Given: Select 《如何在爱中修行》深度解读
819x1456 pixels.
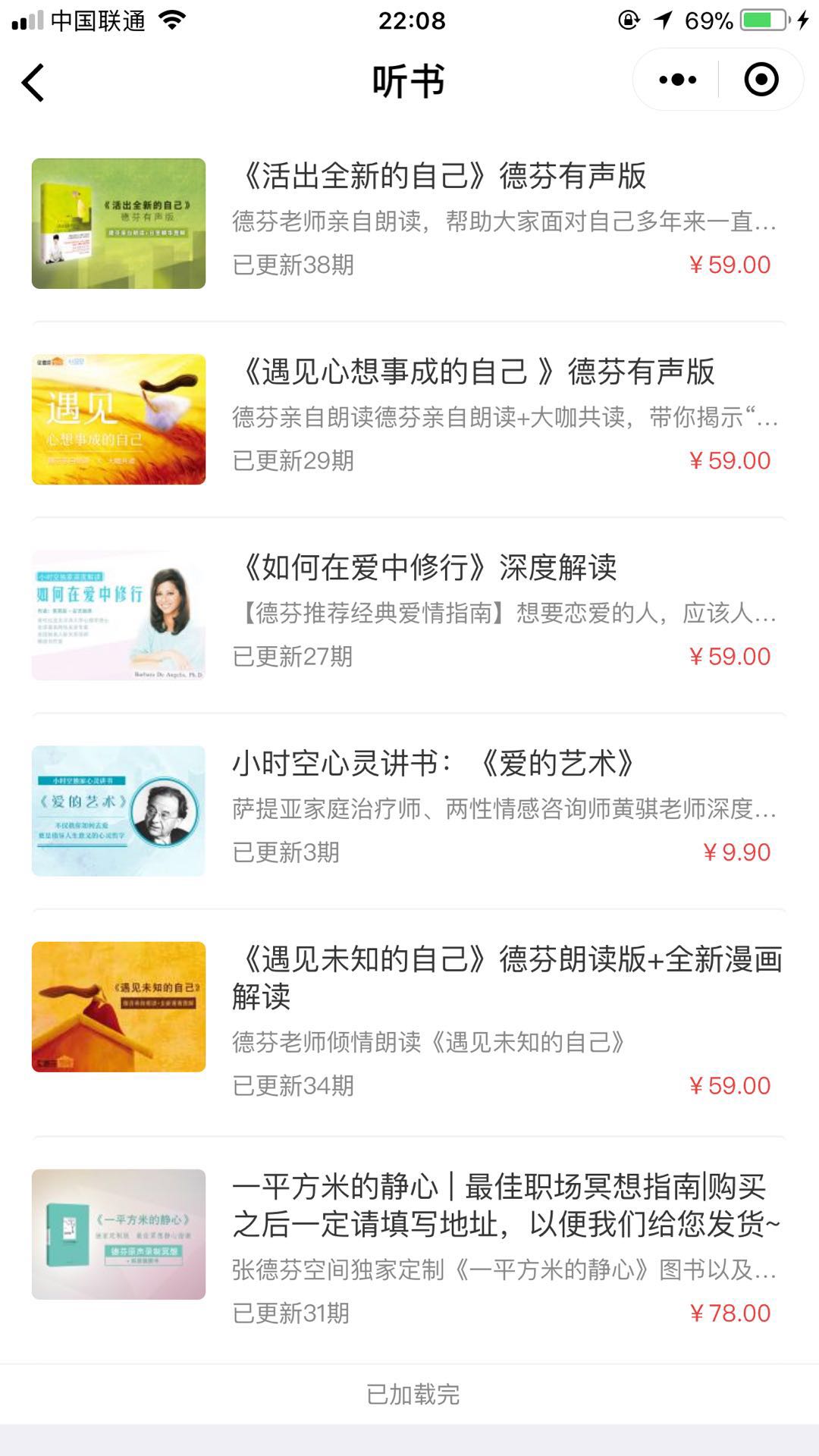Looking at the screenshot, I should tap(409, 615).
